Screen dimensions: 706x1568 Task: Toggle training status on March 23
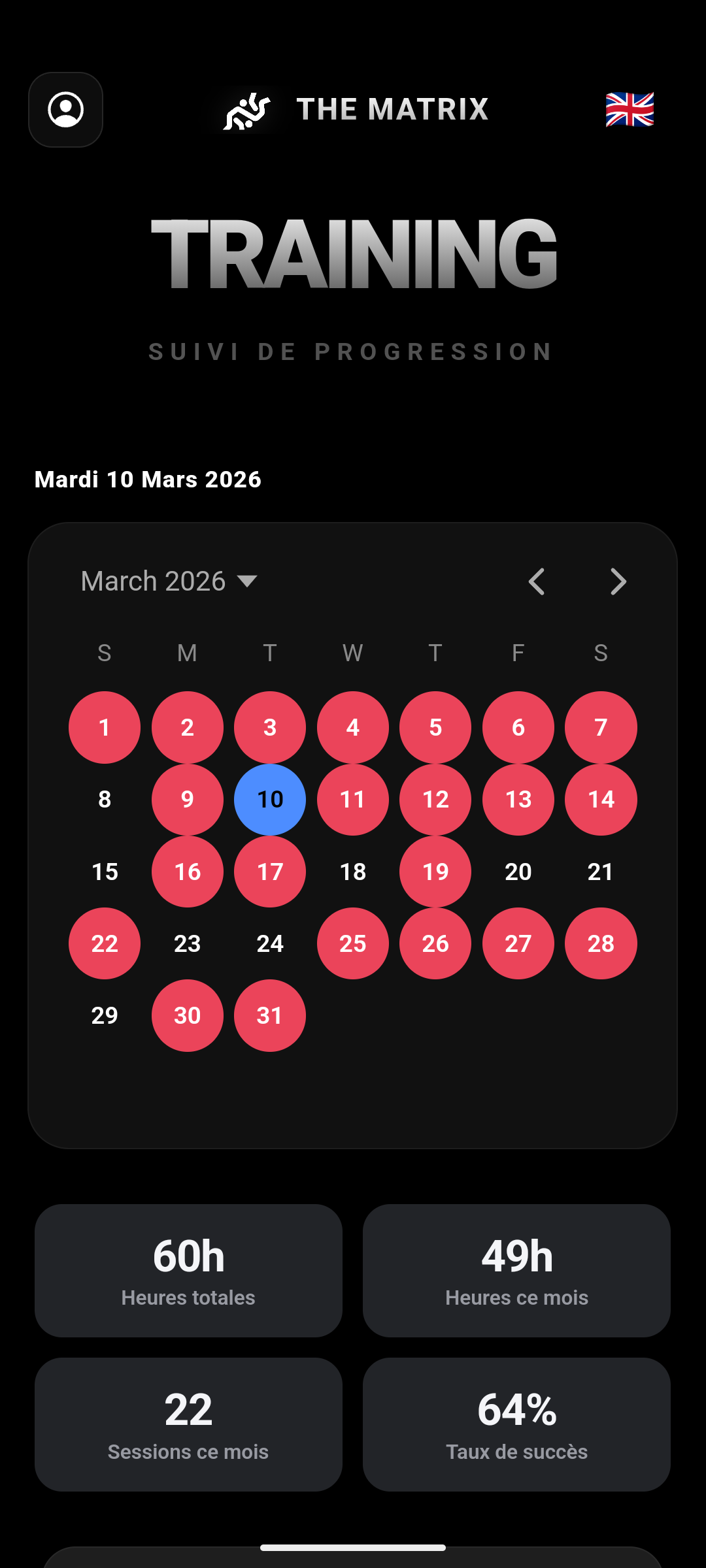coord(187,943)
